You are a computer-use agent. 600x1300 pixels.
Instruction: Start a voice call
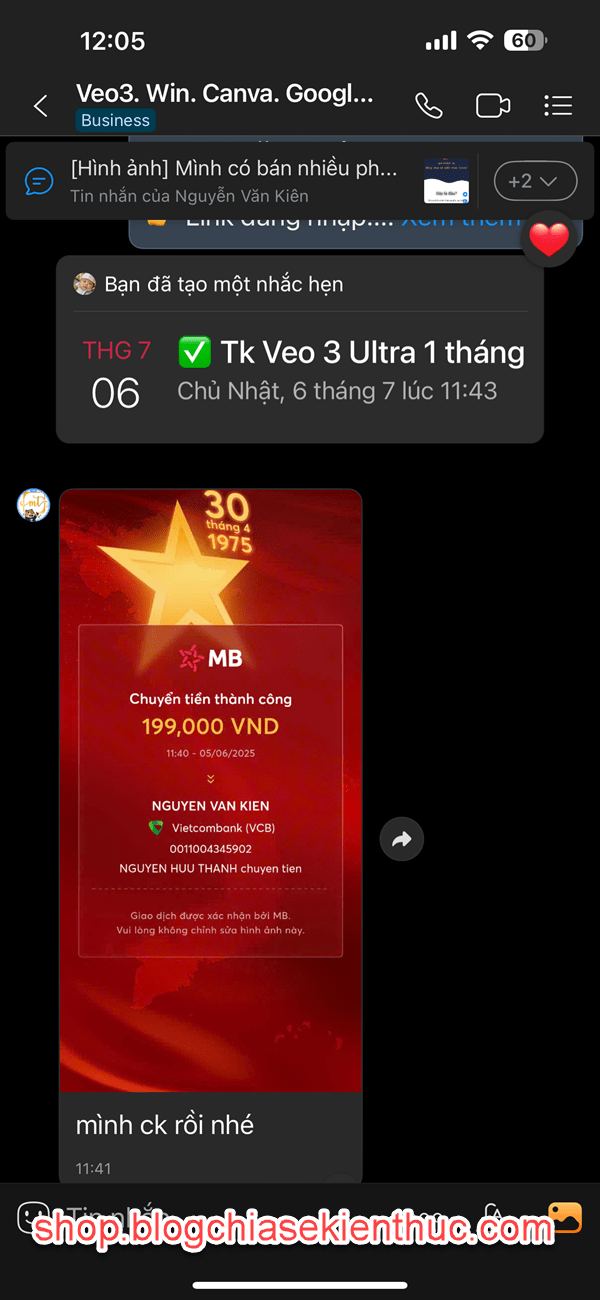[x=429, y=106]
